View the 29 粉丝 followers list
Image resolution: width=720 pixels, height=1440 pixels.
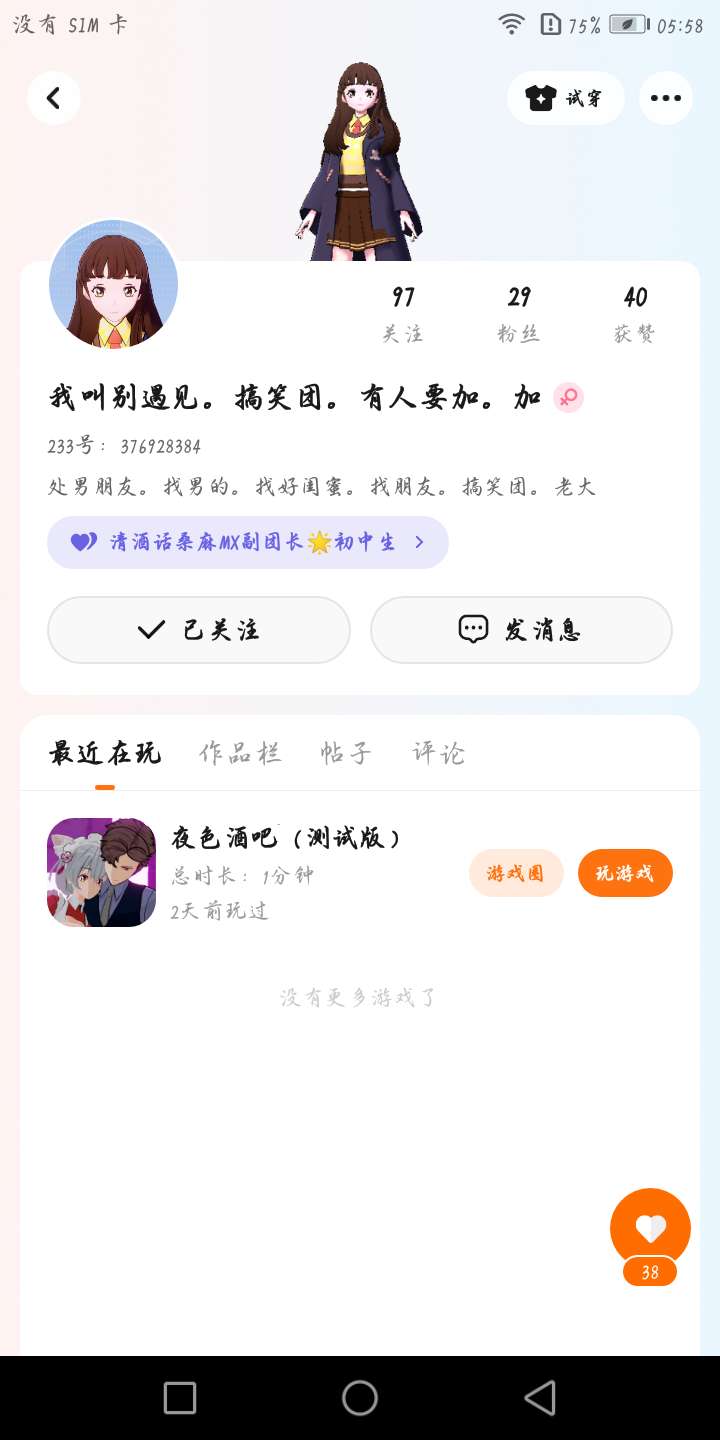pos(519,313)
